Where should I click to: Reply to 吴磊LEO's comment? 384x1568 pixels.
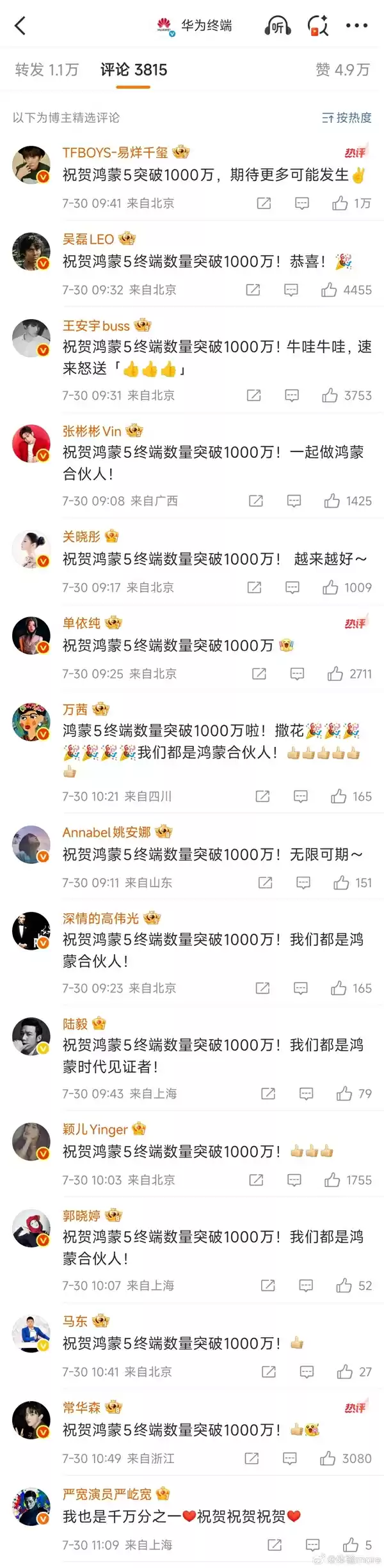291,290
